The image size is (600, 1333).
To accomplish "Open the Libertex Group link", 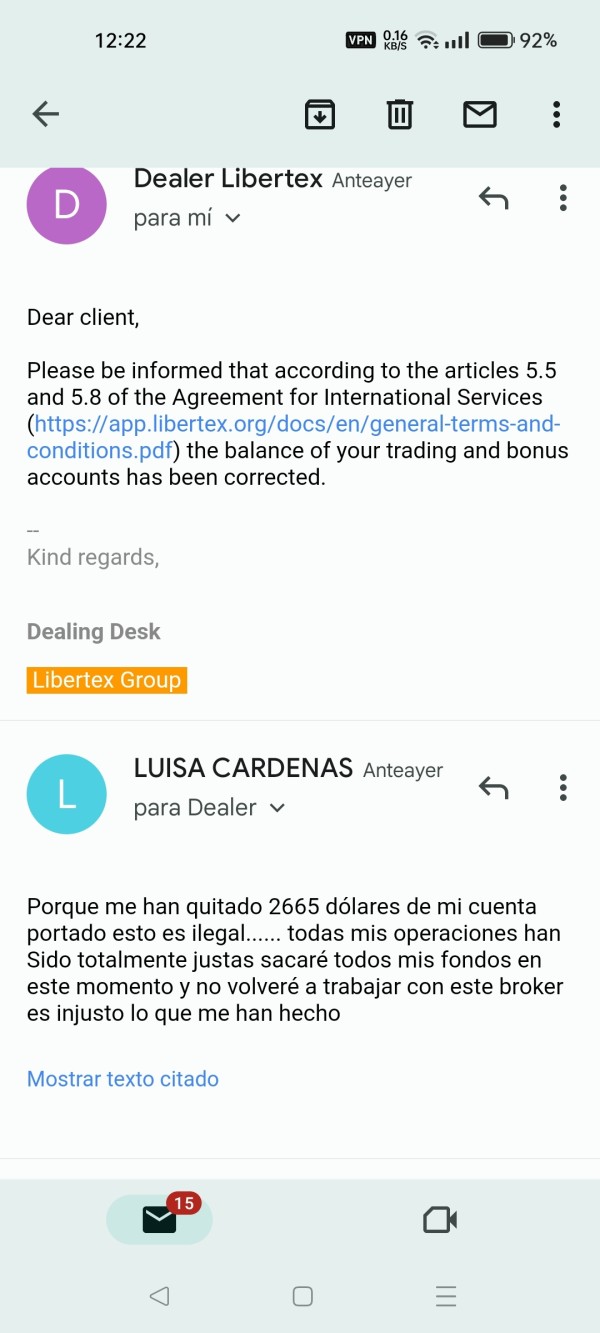I will coord(107,680).
